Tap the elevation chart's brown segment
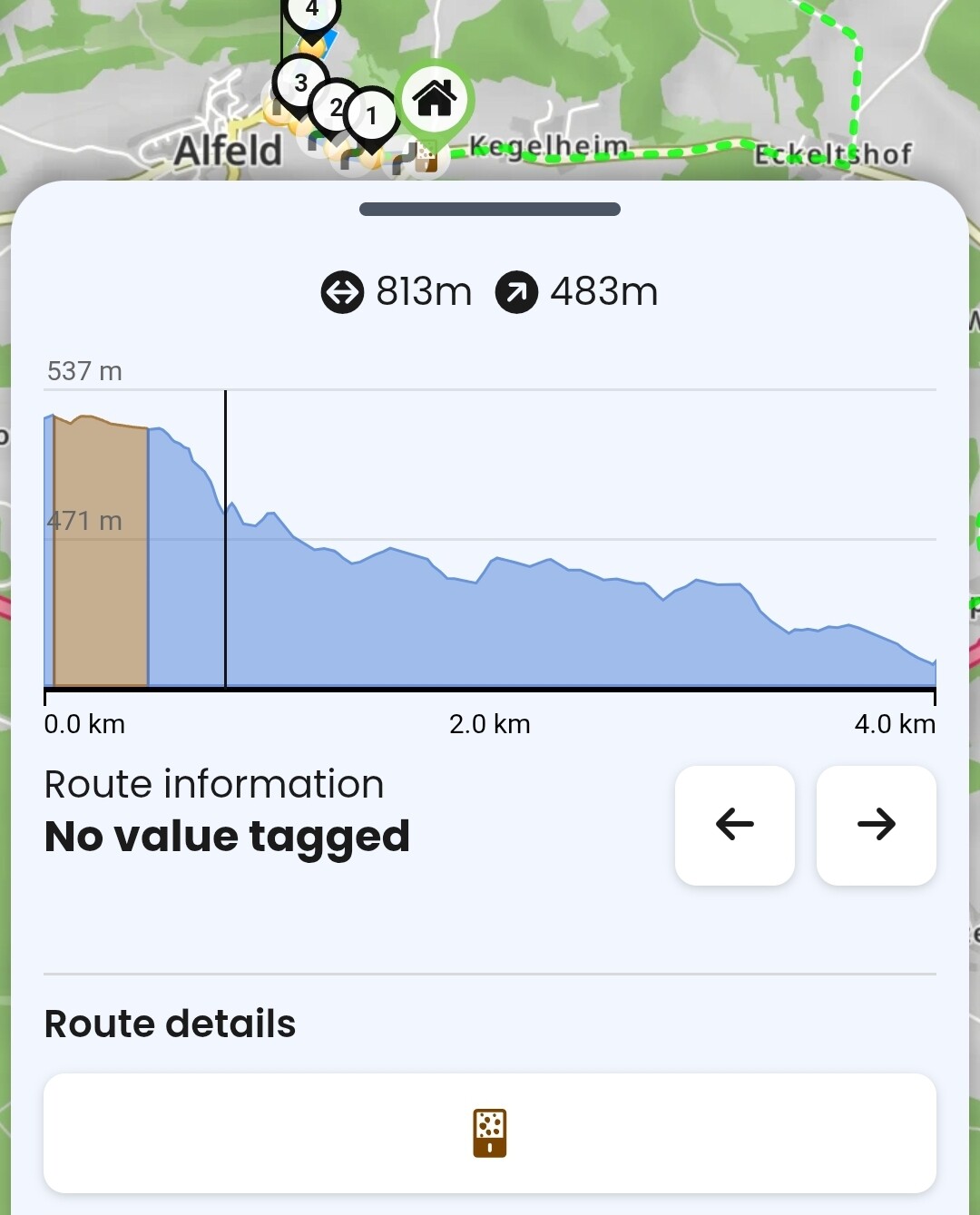Viewport: 980px width, 1215px height. tap(101, 554)
